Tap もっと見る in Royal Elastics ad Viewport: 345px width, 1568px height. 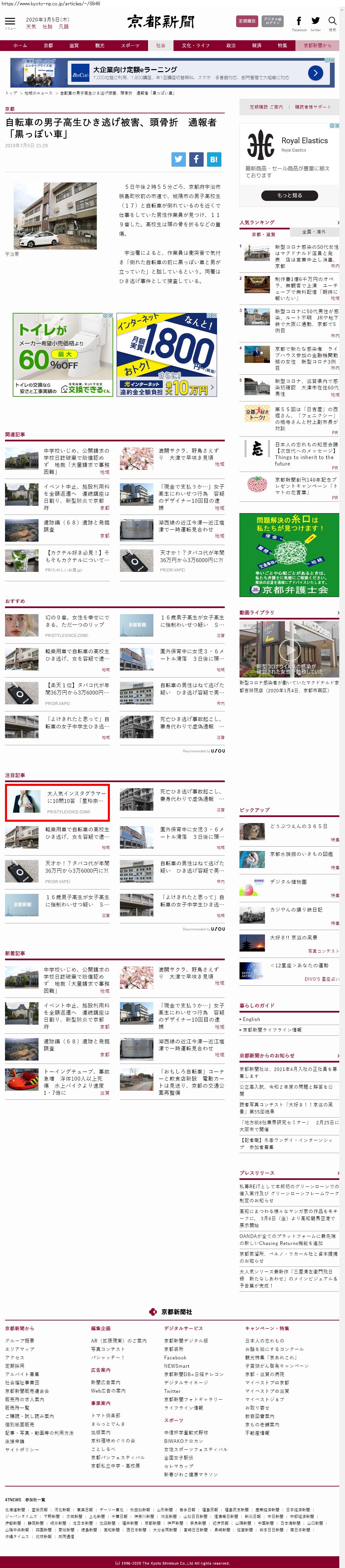[x=289, y=196]
